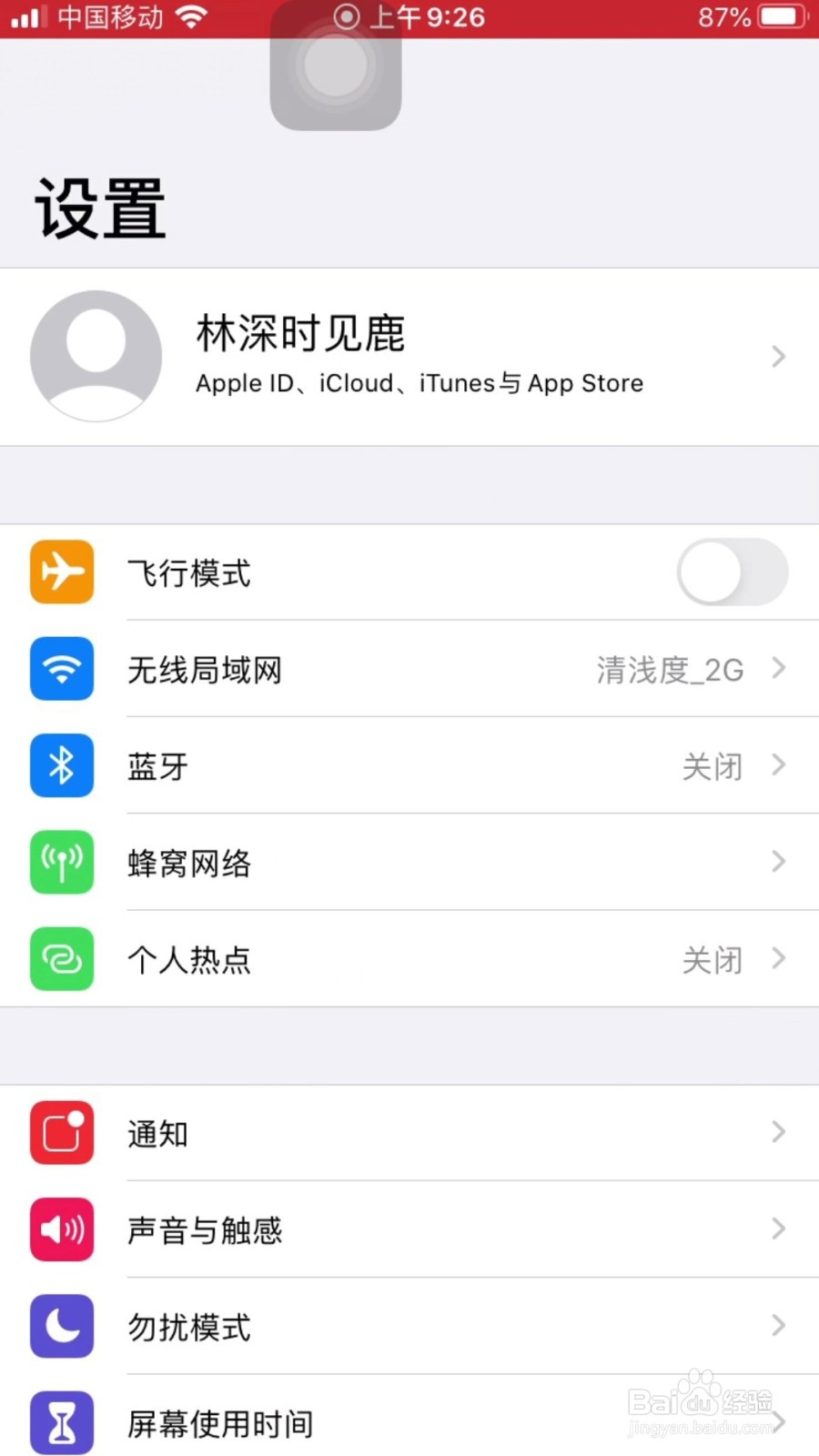Expand the 蓝牙 settings via its chevron
Viewport: 819px width, 1456px height.
click(x=778, y=765)
